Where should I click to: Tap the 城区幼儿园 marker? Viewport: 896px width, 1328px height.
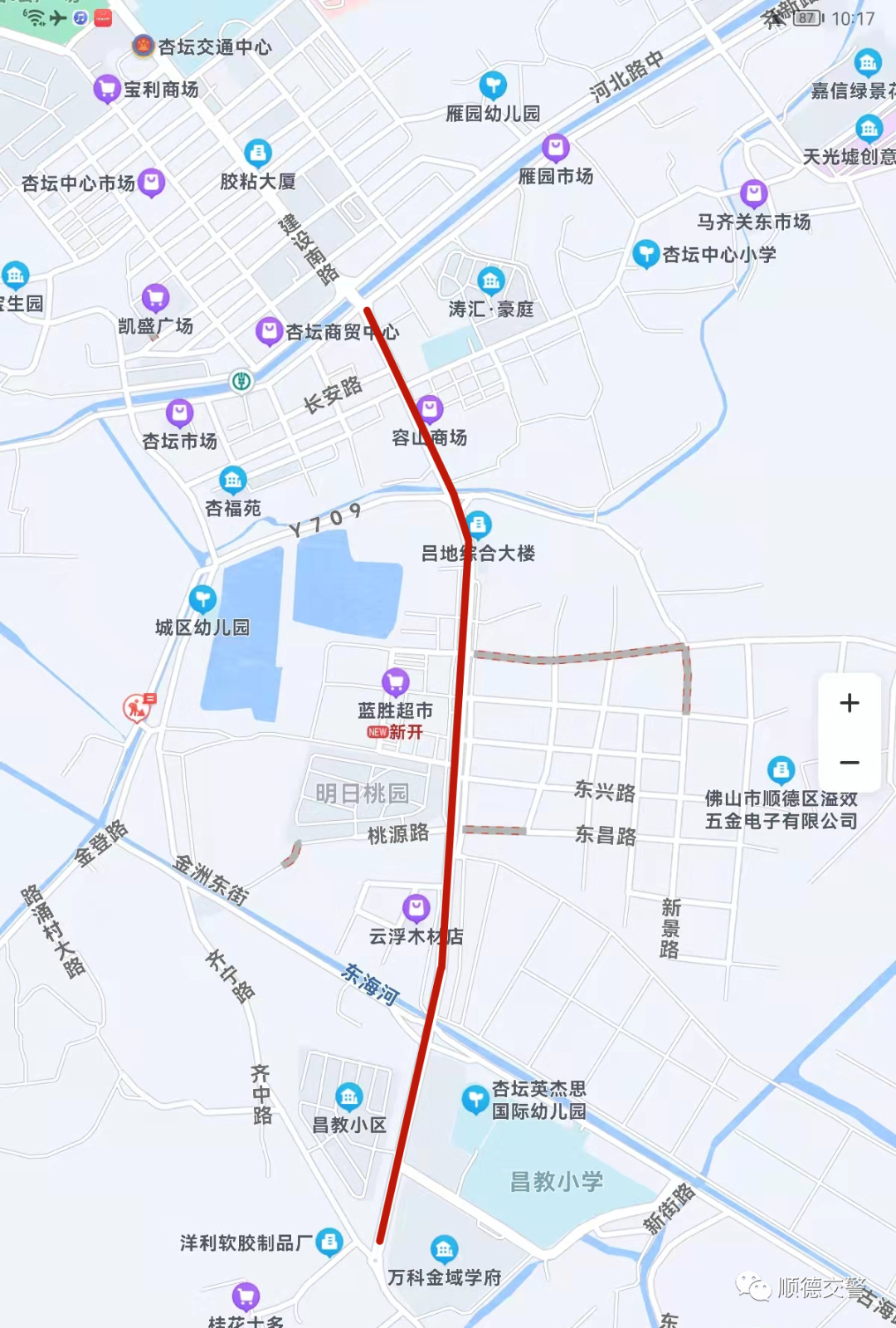click(x=202, y=598)
